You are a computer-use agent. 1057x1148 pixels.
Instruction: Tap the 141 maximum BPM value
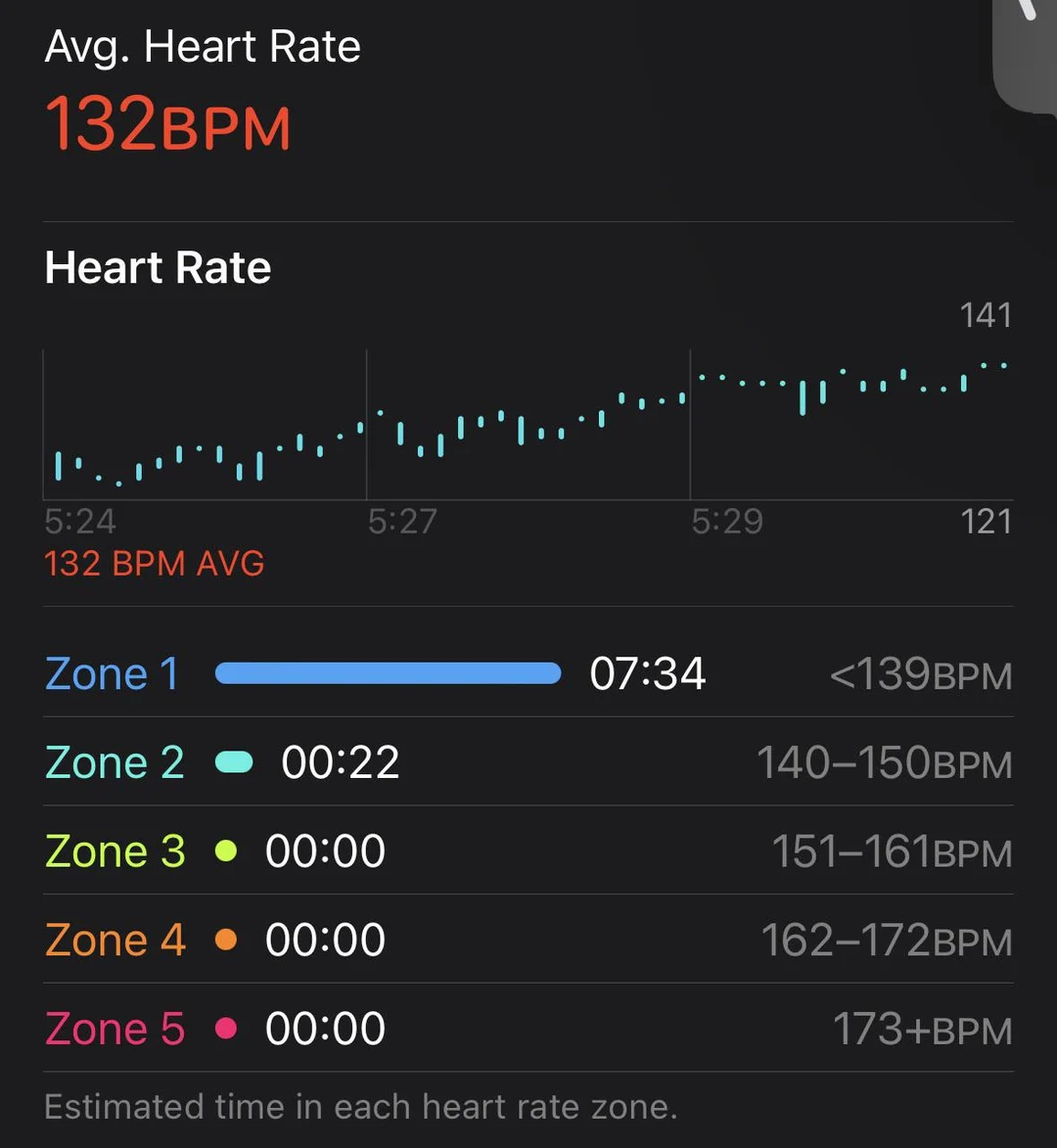coord(988,315)
